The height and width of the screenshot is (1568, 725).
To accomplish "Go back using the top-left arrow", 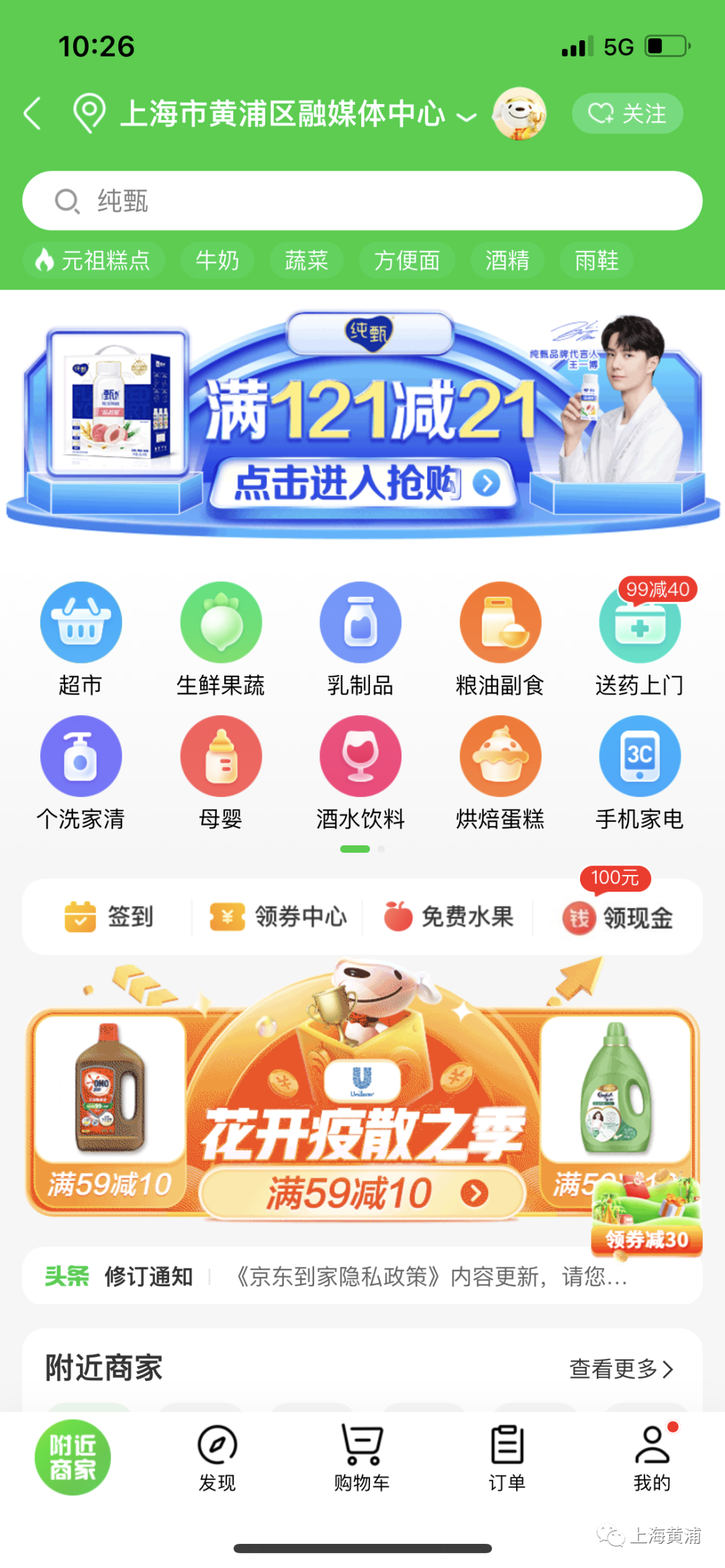I will pyautogui.click(x=32, y=113).
